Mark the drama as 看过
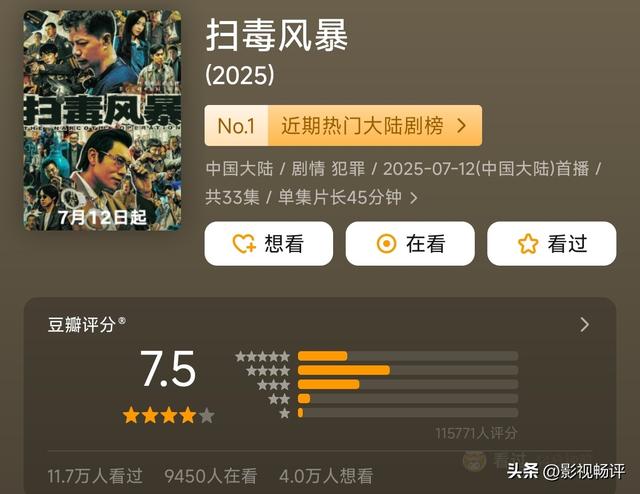Viewport: 640px width, 494px height. 551,244
